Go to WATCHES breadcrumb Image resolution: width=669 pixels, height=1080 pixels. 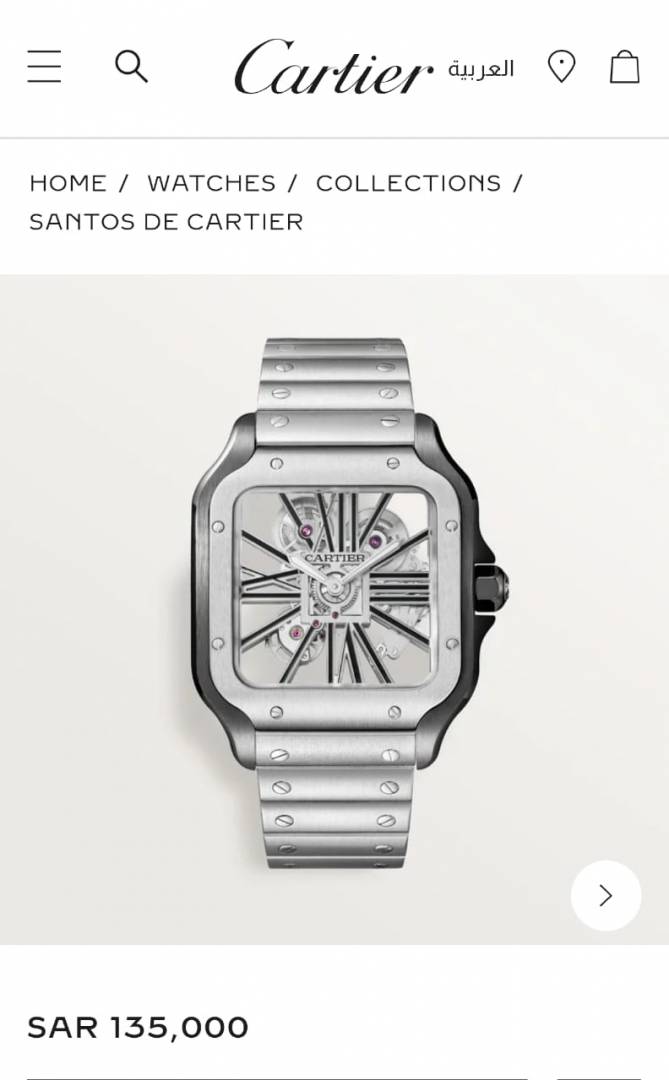(x=211, y=183)
